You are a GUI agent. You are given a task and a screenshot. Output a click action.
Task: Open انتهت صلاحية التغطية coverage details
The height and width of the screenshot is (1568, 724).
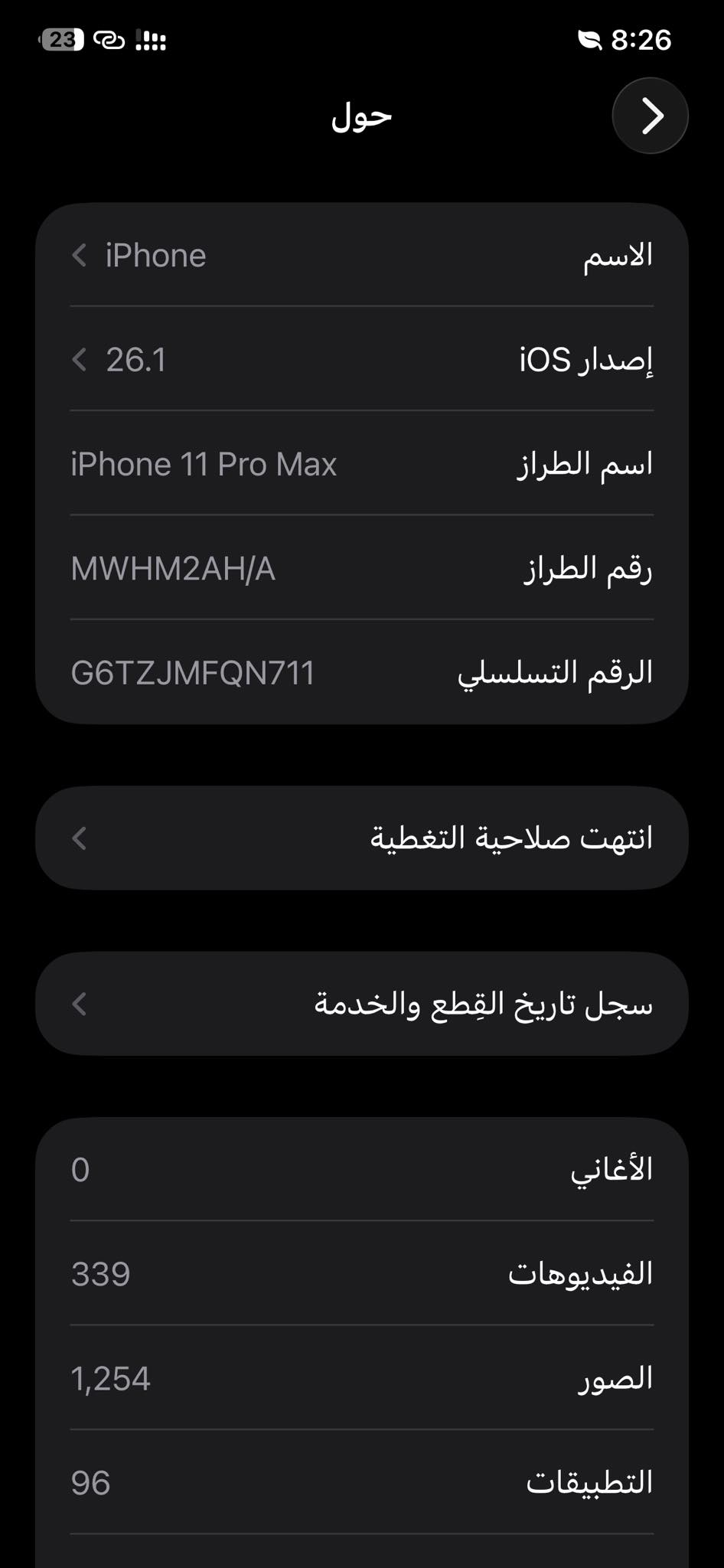coord(361,838)
